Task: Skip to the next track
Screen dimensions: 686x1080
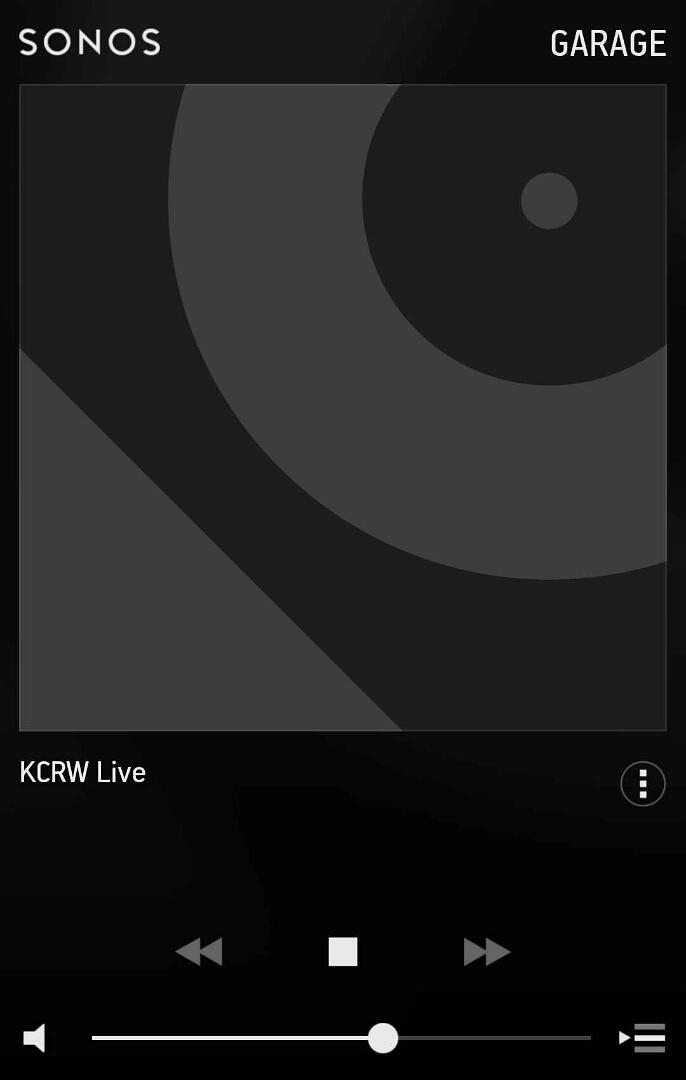Action: (x=487, y=951)
